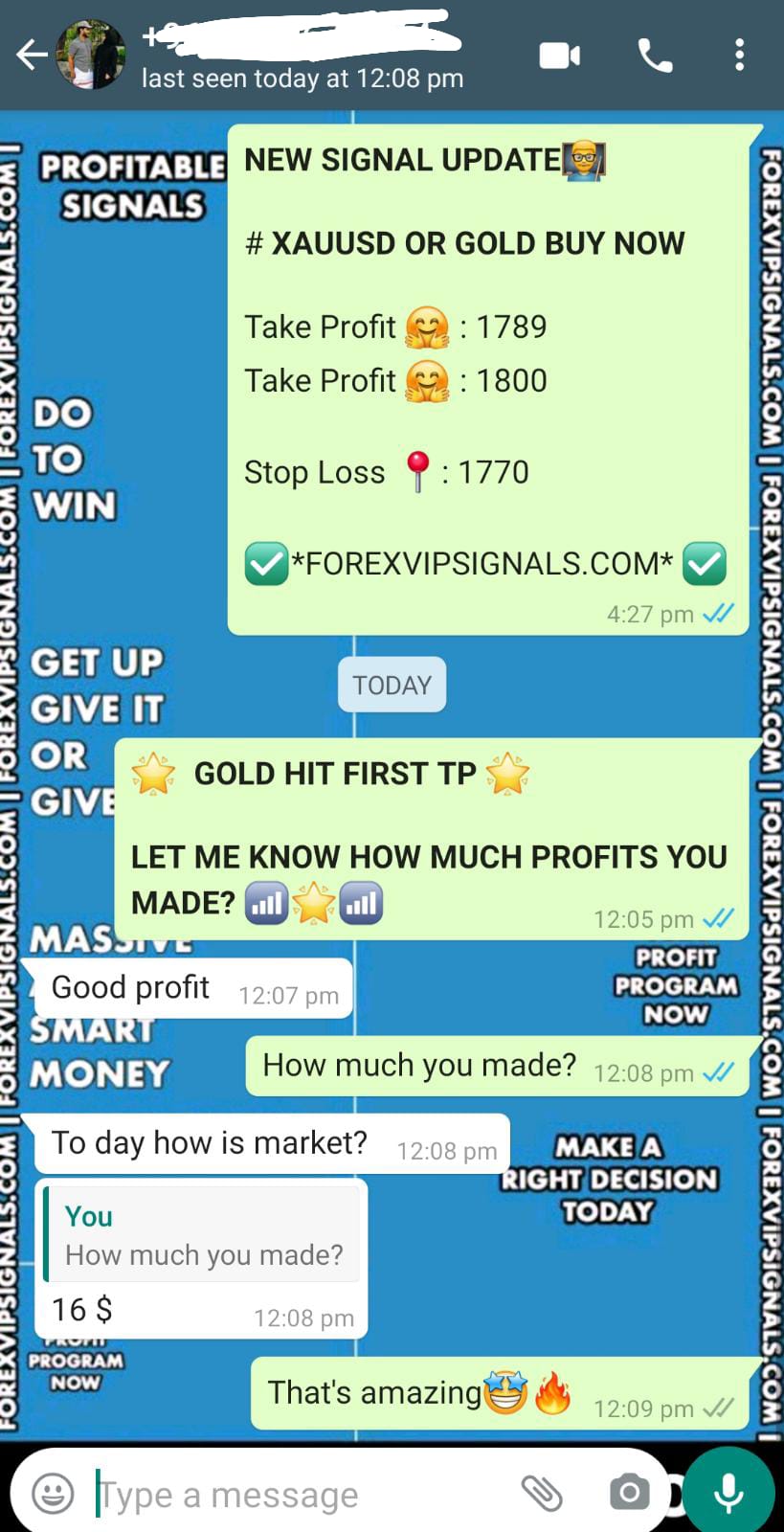Jump to quoted "How much you made?" message
784x1532 pixels.
(202, 1235)
